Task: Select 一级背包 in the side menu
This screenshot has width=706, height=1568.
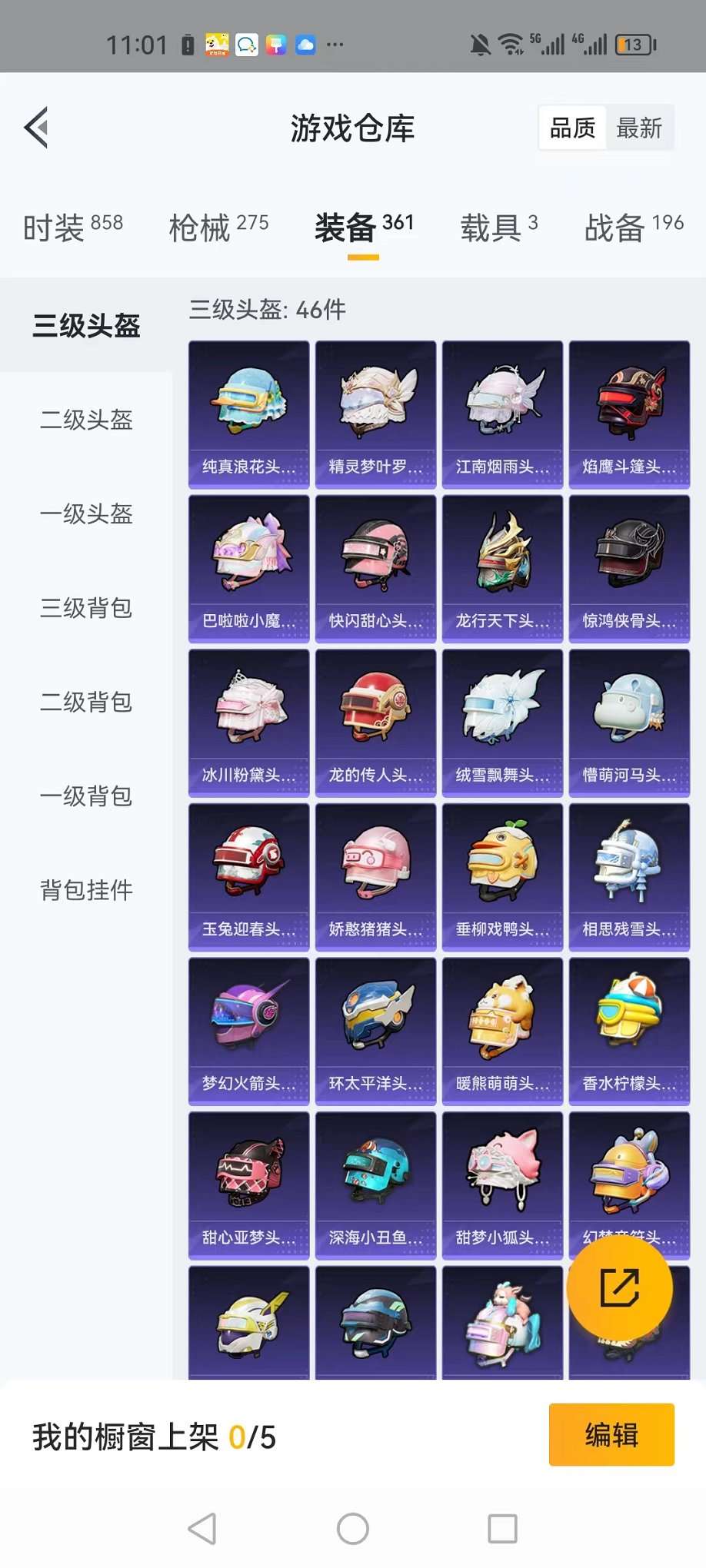Action: click(86, 796)
